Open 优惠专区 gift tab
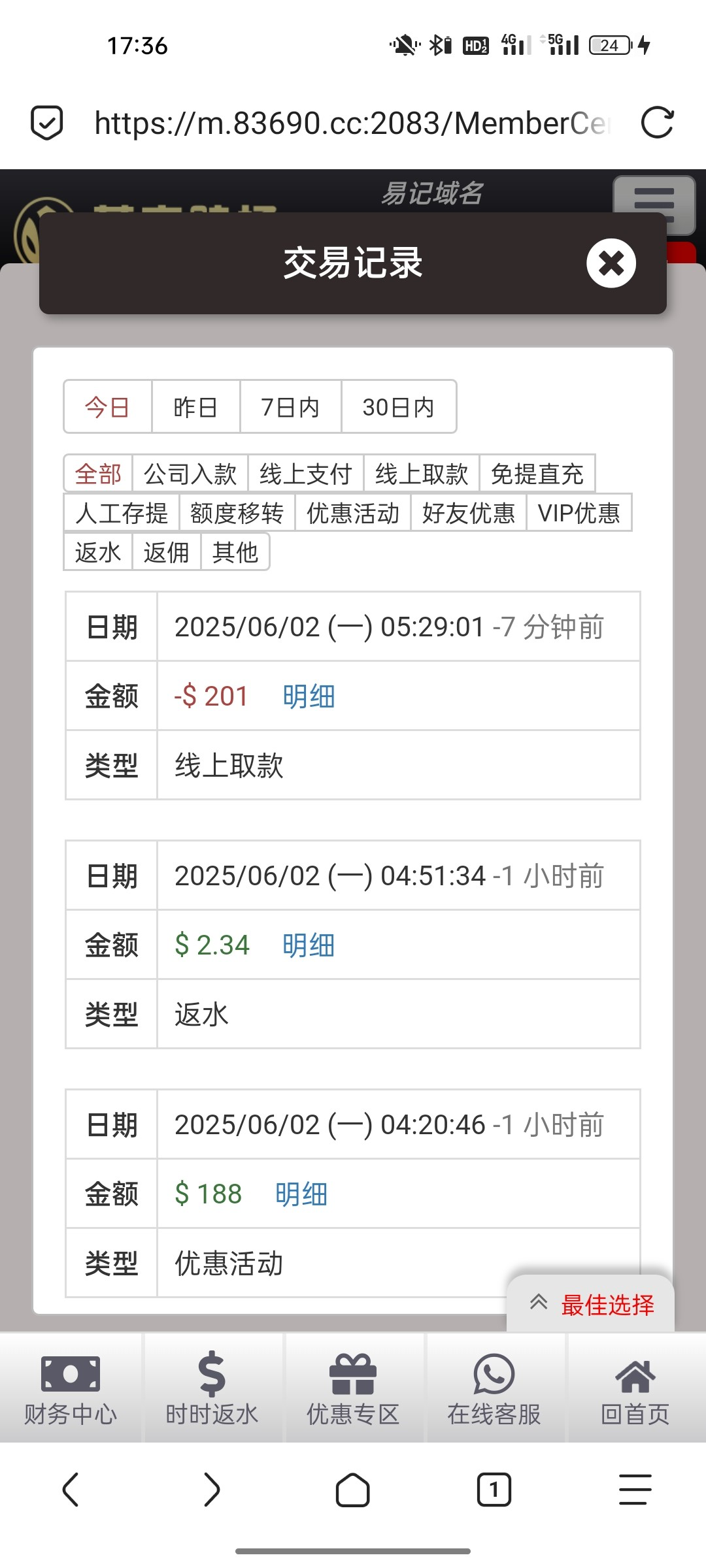The width and height of the screenshot is (706, 1568). (x=353, y=1388)
